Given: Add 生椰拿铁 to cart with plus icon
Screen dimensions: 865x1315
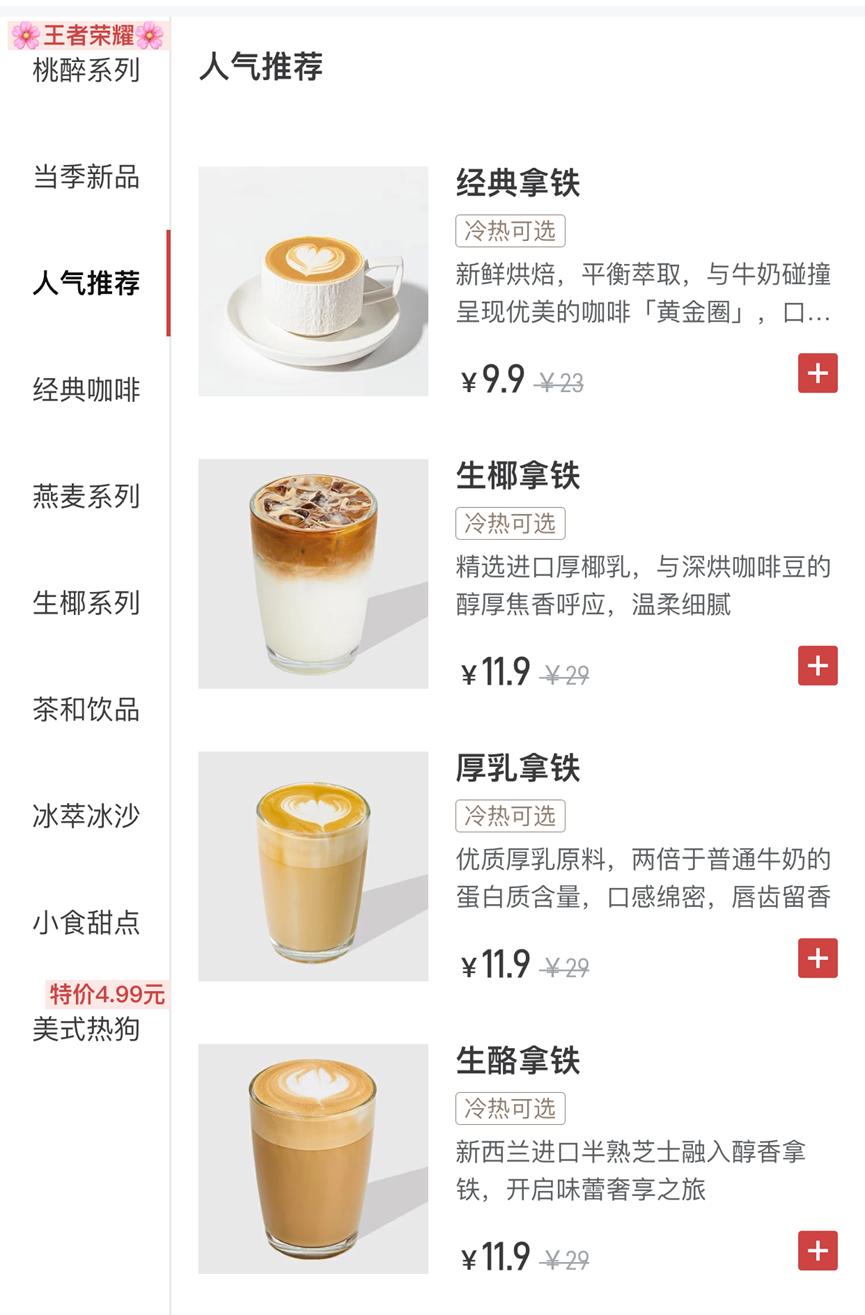Looking at the screenshot, I should click(x=817, y=663).
